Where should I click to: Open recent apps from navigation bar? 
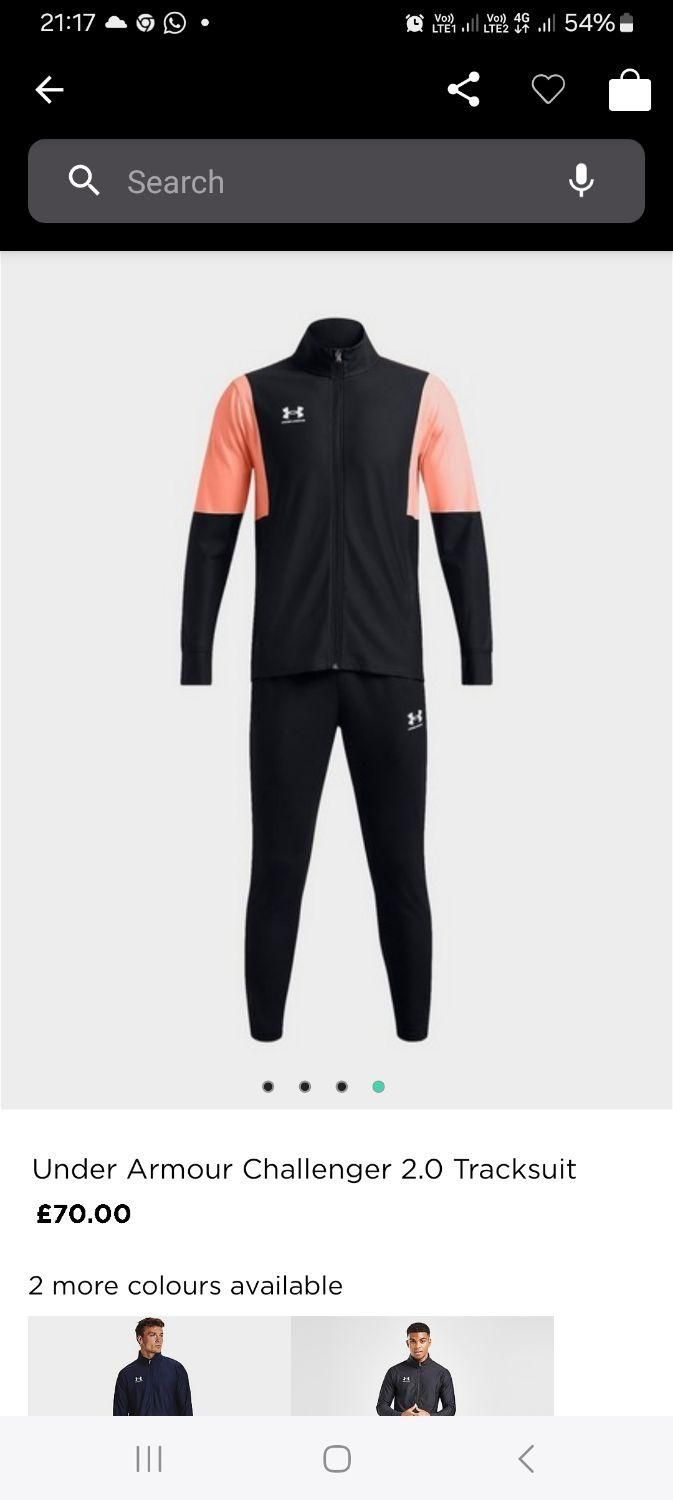click(x=149, y=1459)
